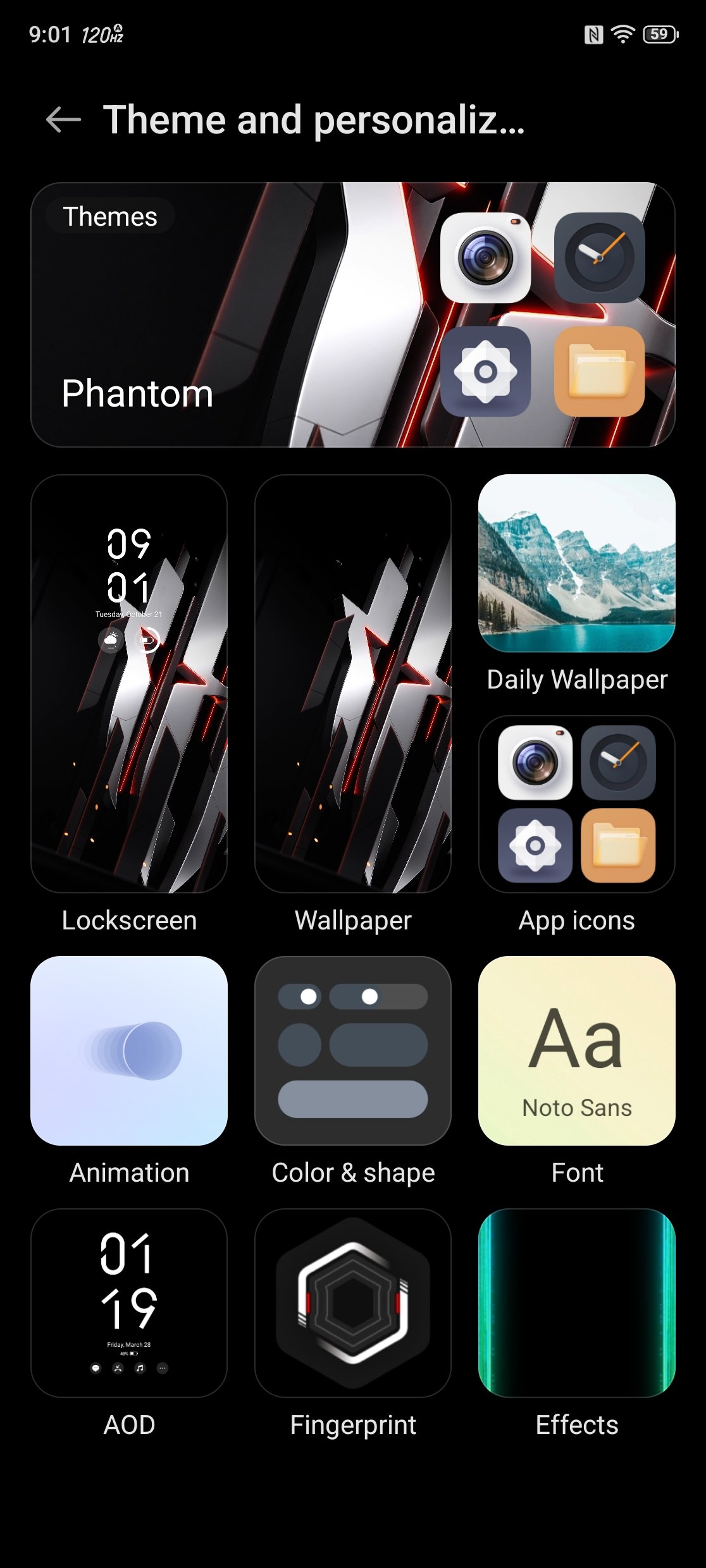Go back using the arrow icon
This screenshot has width=706, height=1568.
click(63, 119)
